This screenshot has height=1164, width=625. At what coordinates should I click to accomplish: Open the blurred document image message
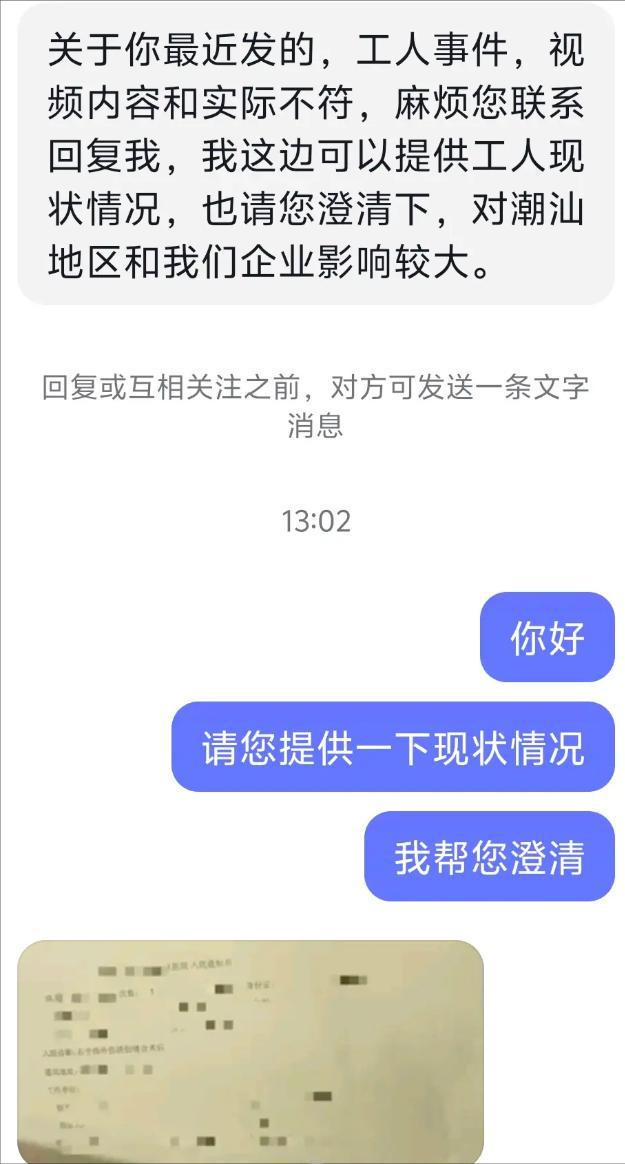pos(250,1050)
